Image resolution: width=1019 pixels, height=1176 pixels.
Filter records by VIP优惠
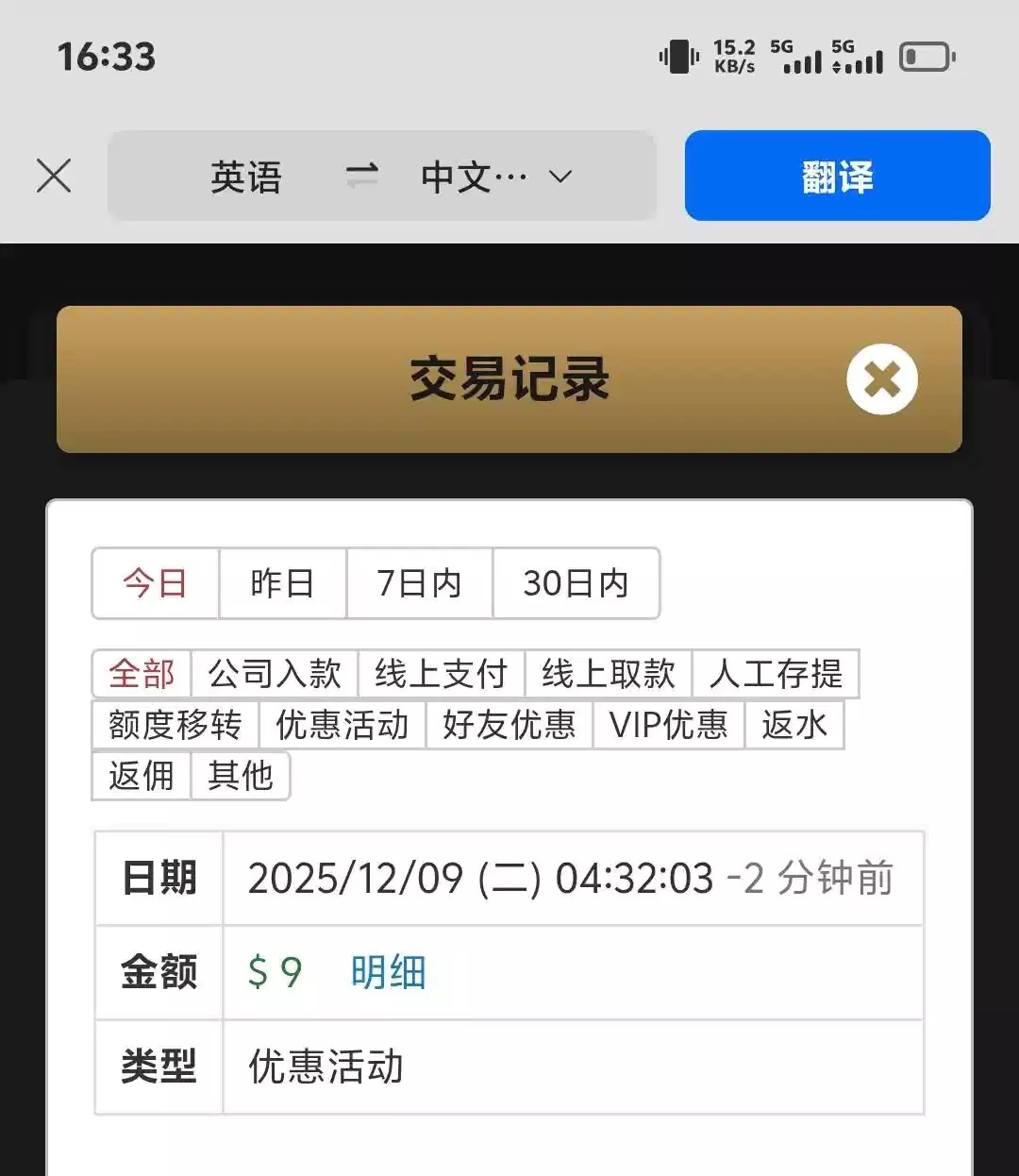click(x=669, y=725)
